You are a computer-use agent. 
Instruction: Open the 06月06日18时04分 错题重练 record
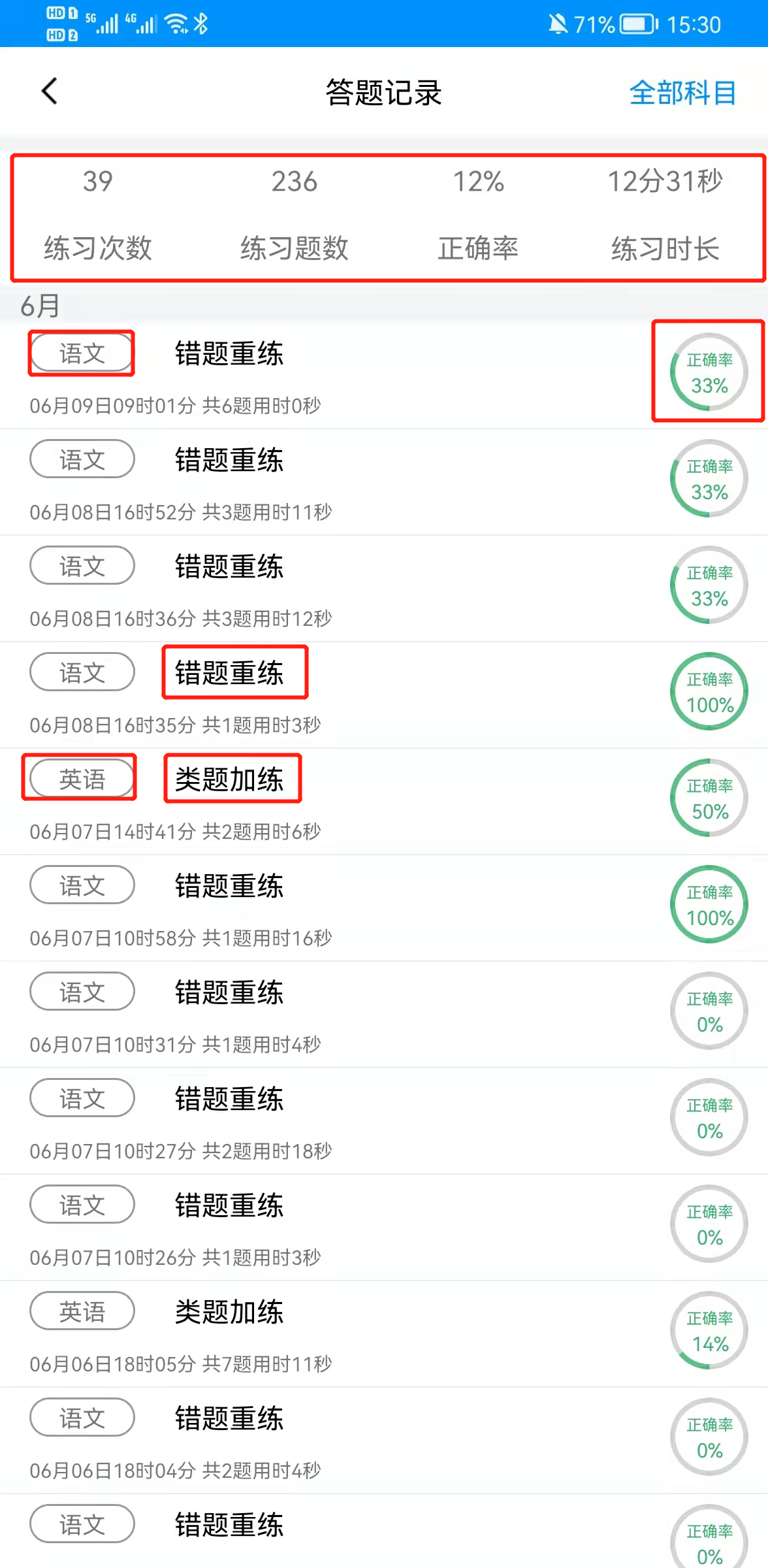point(384,1441)
